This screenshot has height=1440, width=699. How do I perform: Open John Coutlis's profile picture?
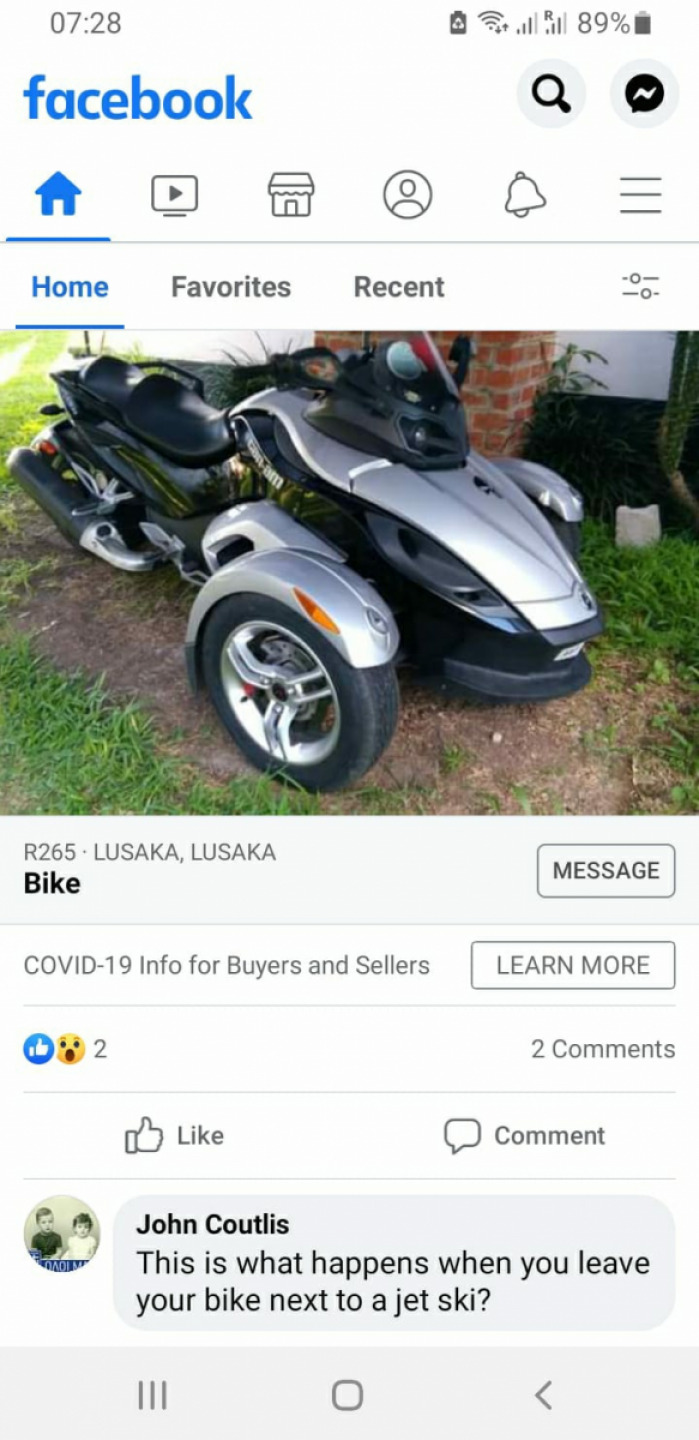(x=62, y=1233)
